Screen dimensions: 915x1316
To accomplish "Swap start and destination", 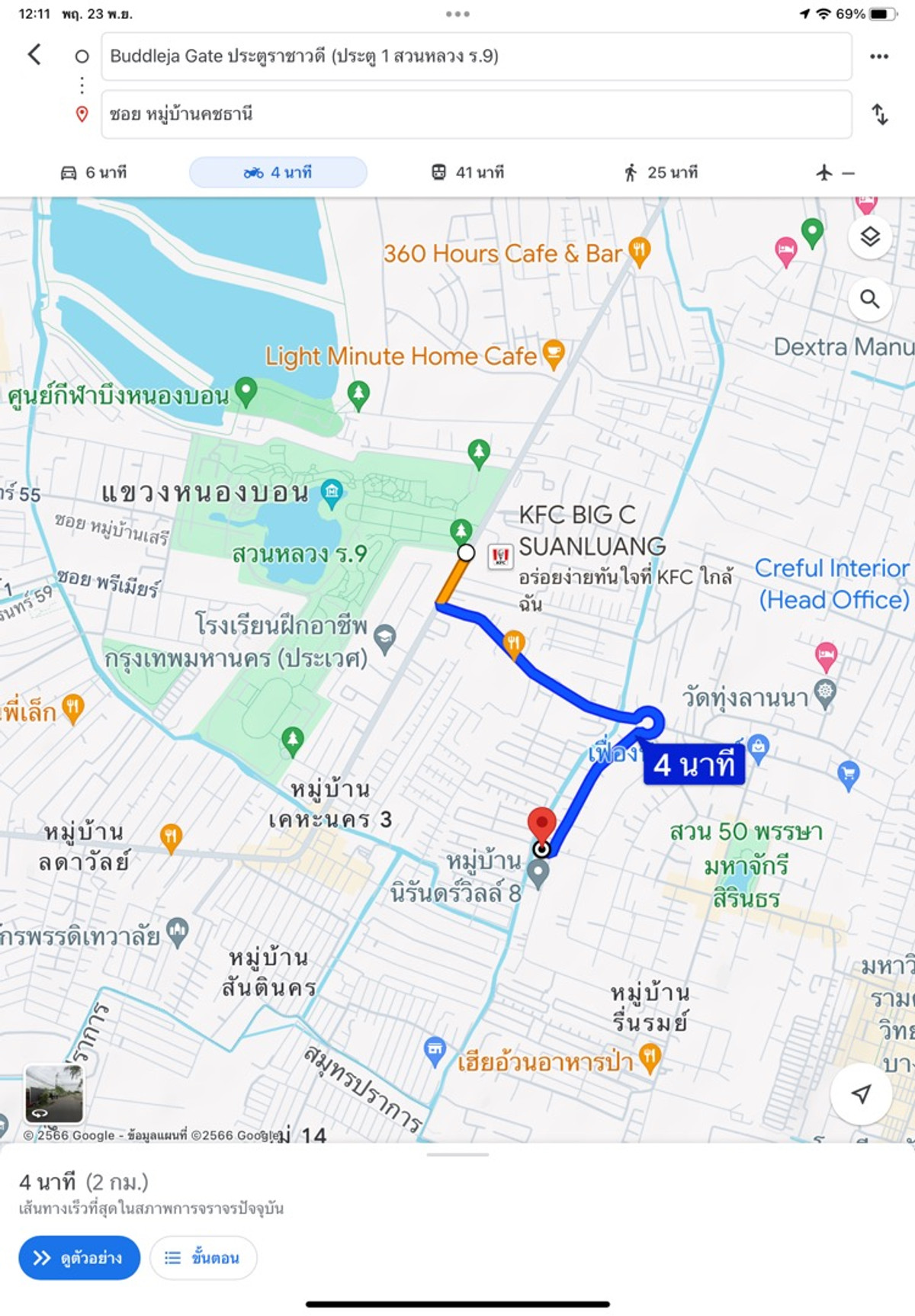I will coord(879,114).
